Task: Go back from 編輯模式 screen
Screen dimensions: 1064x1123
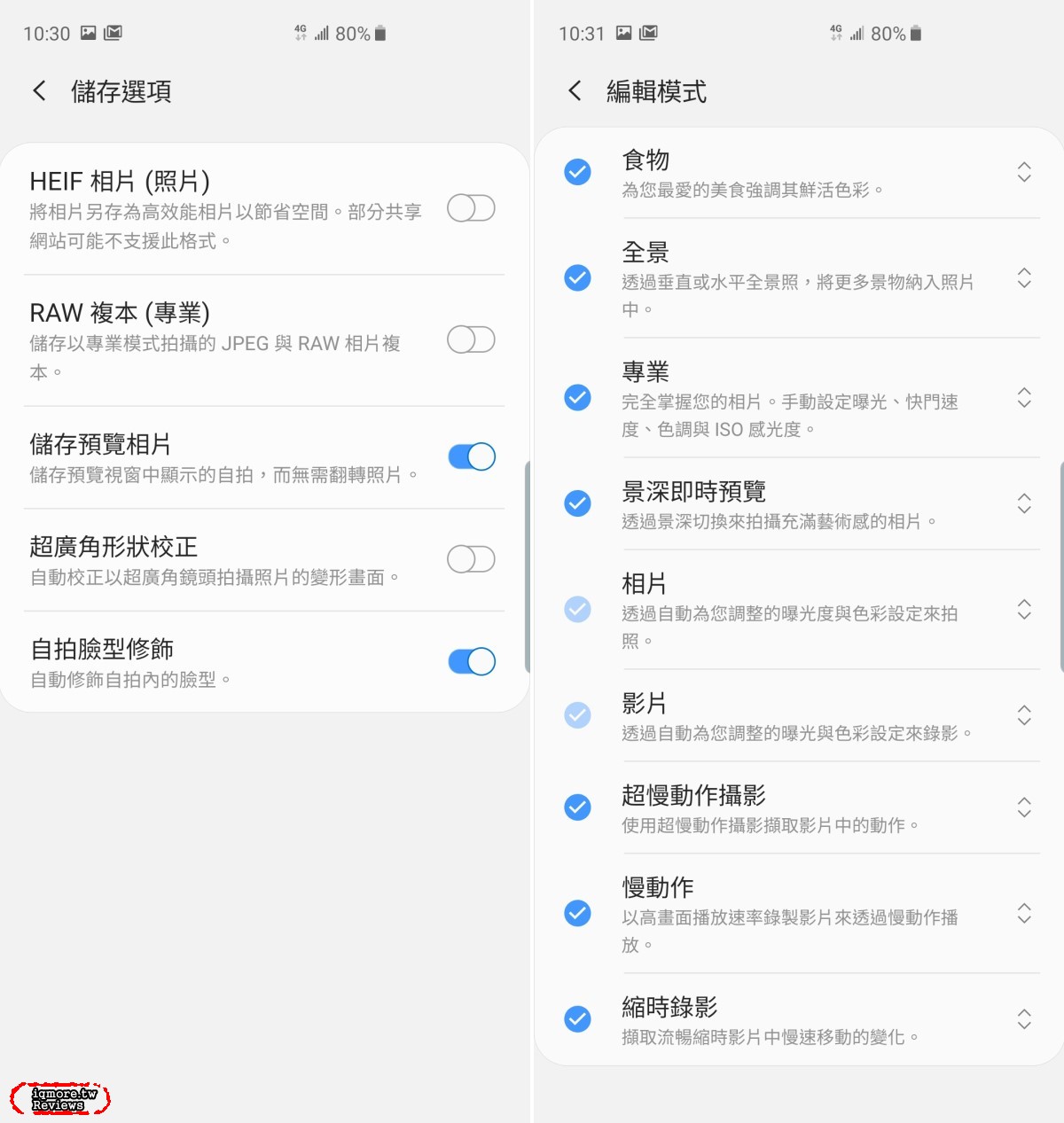Action: coord(575,90)
